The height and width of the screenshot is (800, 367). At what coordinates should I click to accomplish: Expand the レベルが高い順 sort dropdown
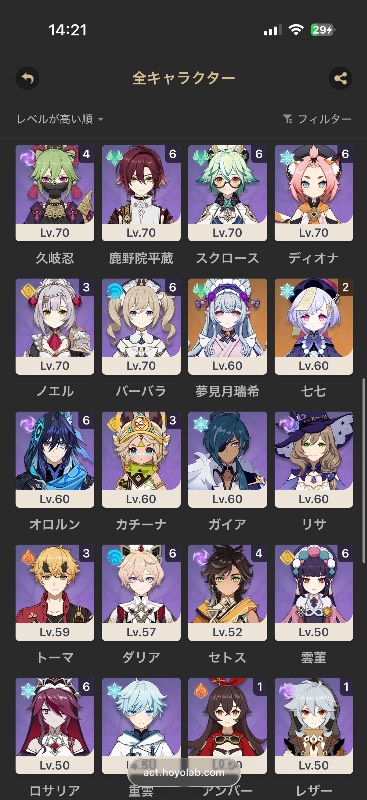point(60,119)
